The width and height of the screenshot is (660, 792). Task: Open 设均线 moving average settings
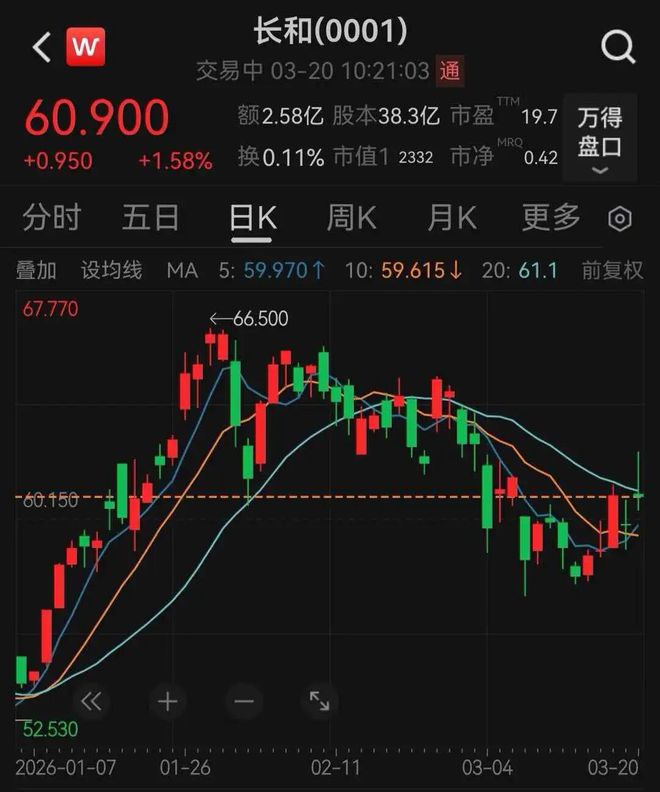(111, 270)
